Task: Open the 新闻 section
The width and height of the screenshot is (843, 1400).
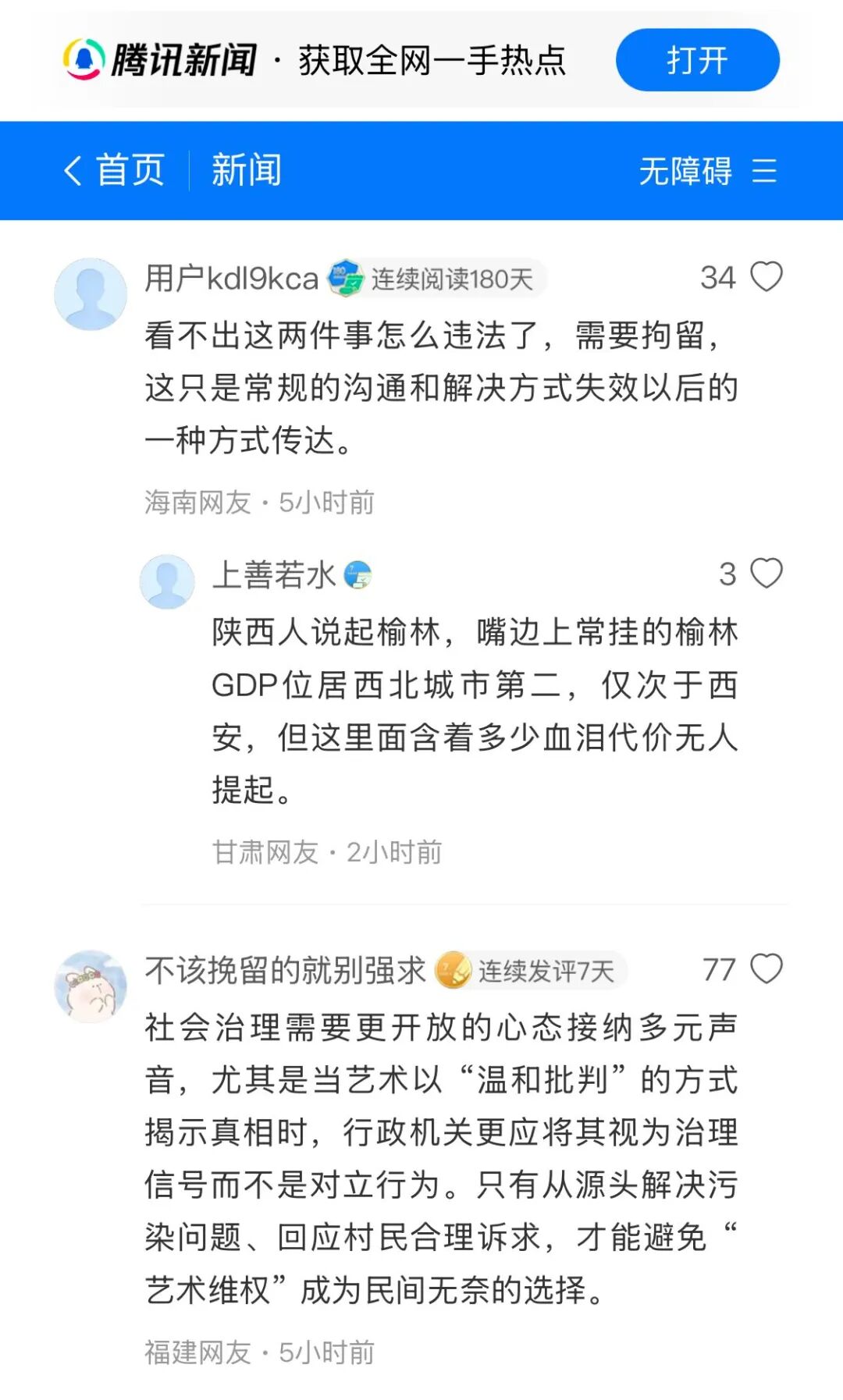Action: 247,170
